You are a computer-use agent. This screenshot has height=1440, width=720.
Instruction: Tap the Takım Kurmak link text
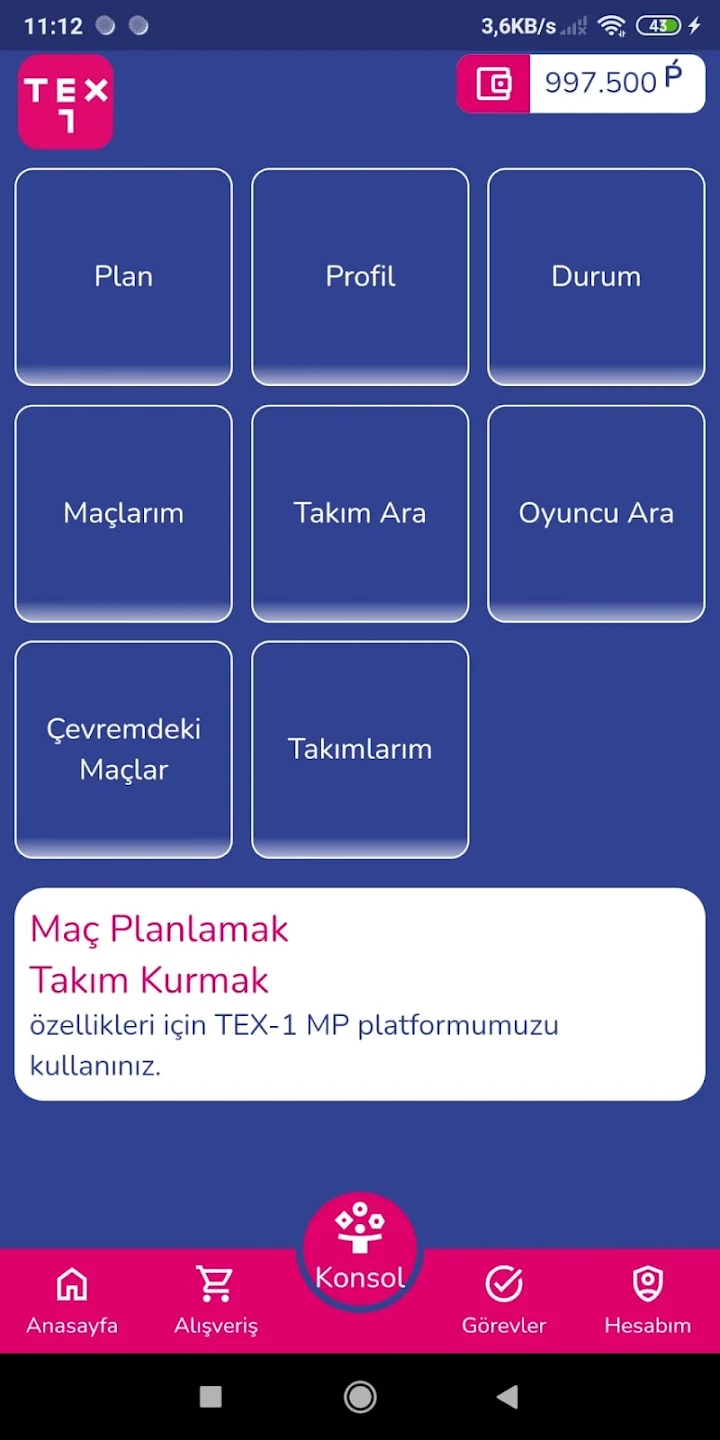pos(150,980)
